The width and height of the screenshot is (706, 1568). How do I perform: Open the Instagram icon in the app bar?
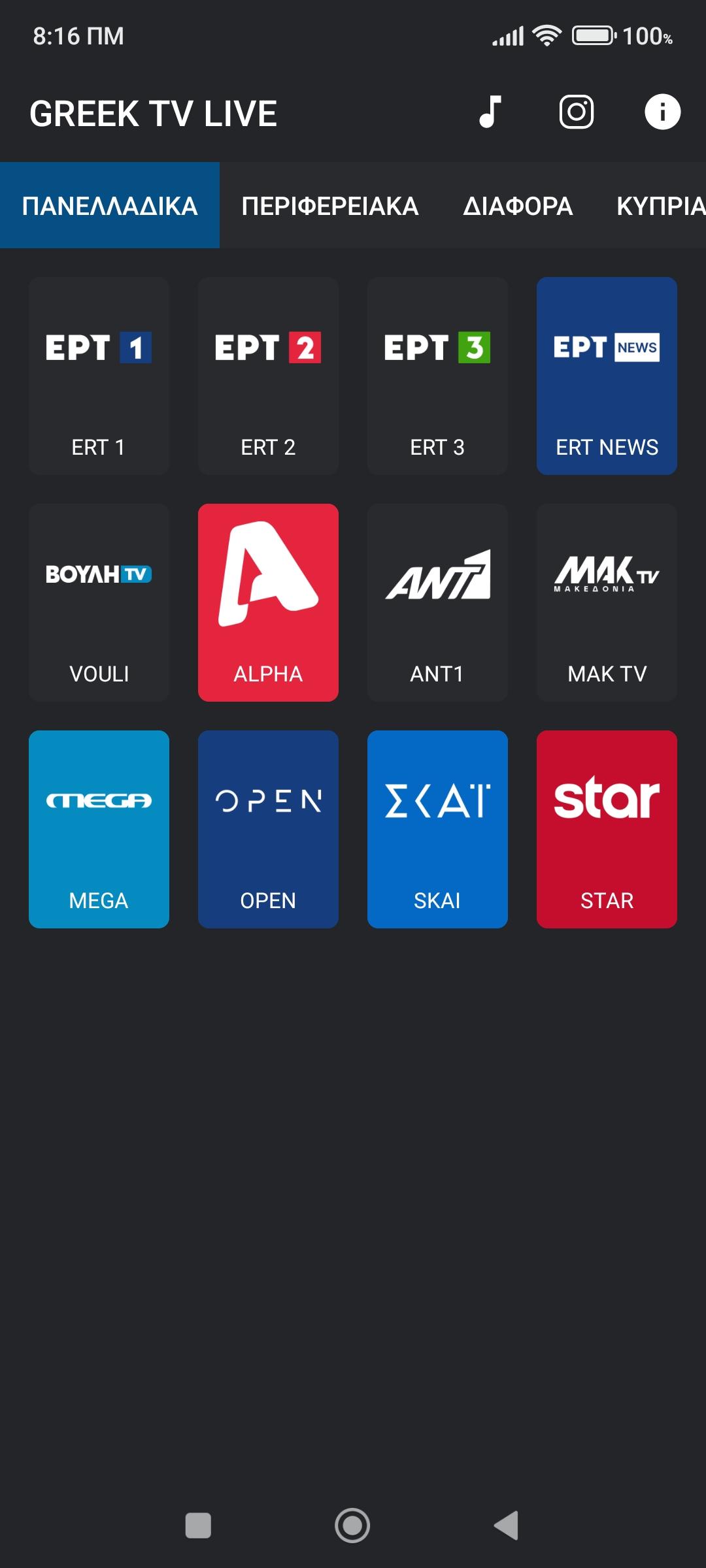pos(577,112)
